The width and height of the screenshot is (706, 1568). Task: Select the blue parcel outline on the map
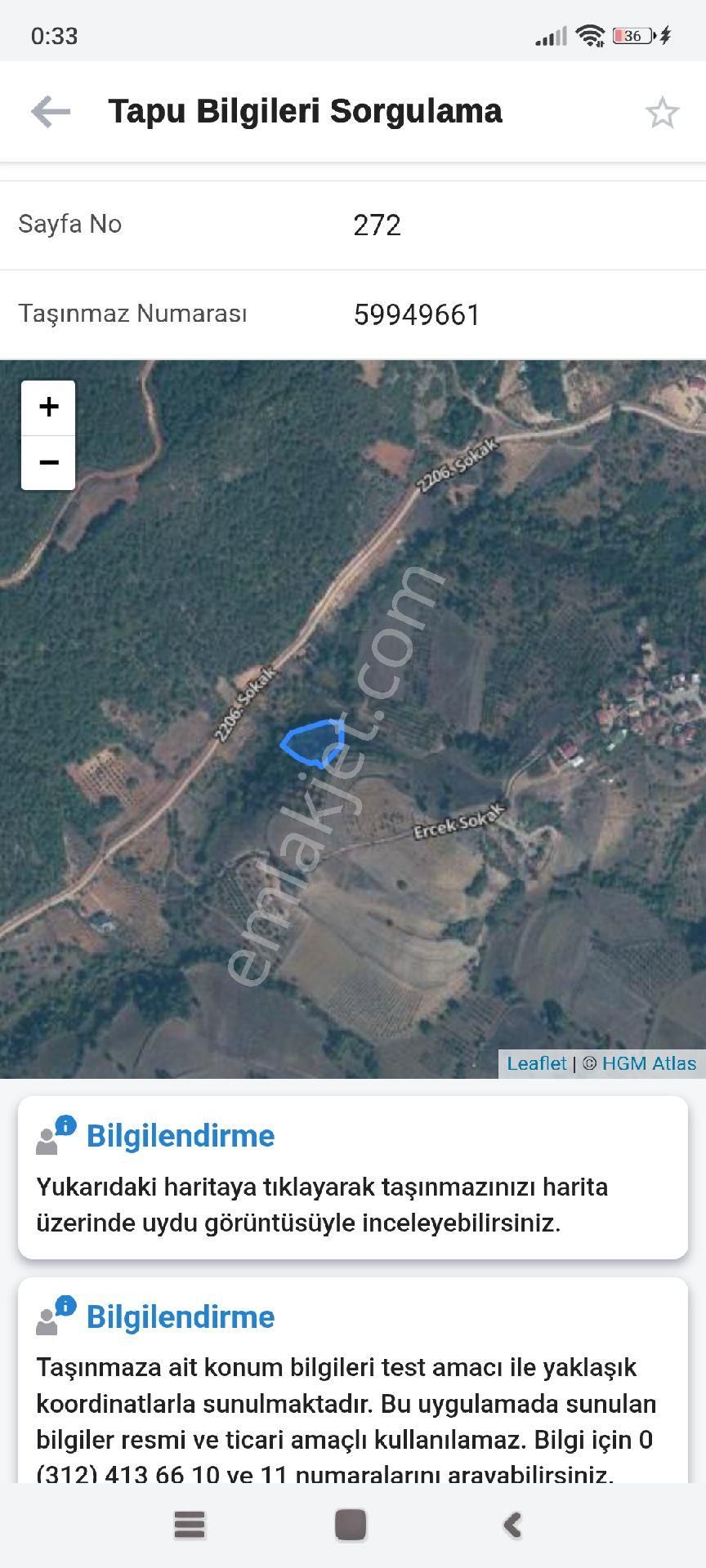(313, 743)
